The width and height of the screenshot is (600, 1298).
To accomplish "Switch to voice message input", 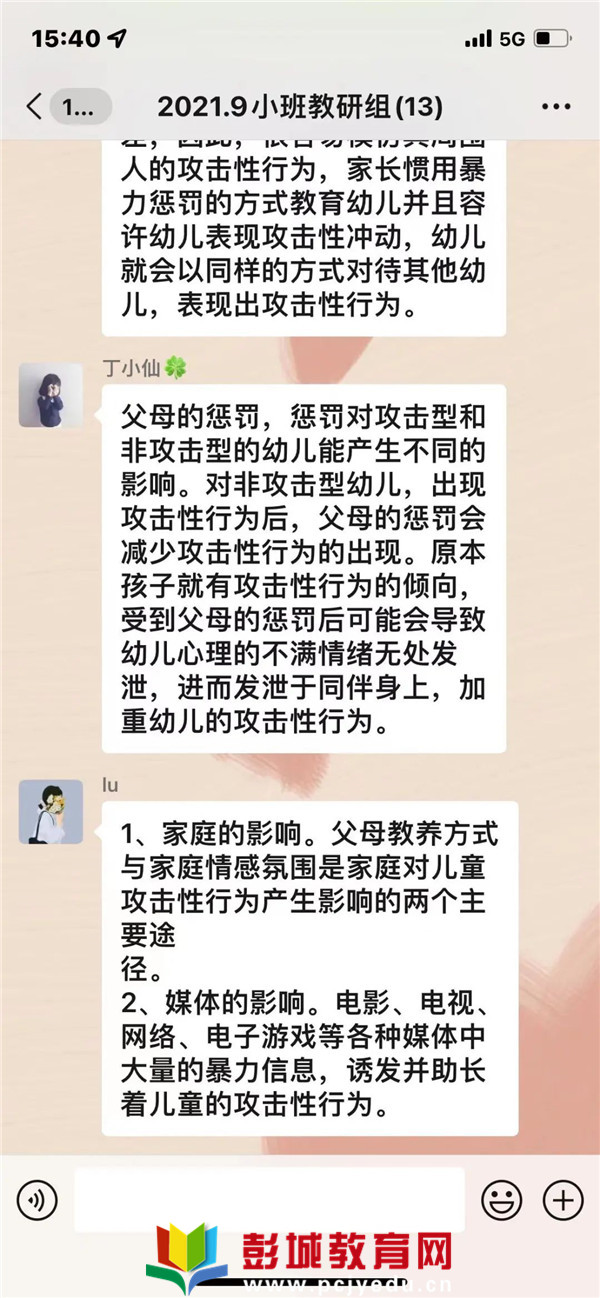I will pos(37,1198).
